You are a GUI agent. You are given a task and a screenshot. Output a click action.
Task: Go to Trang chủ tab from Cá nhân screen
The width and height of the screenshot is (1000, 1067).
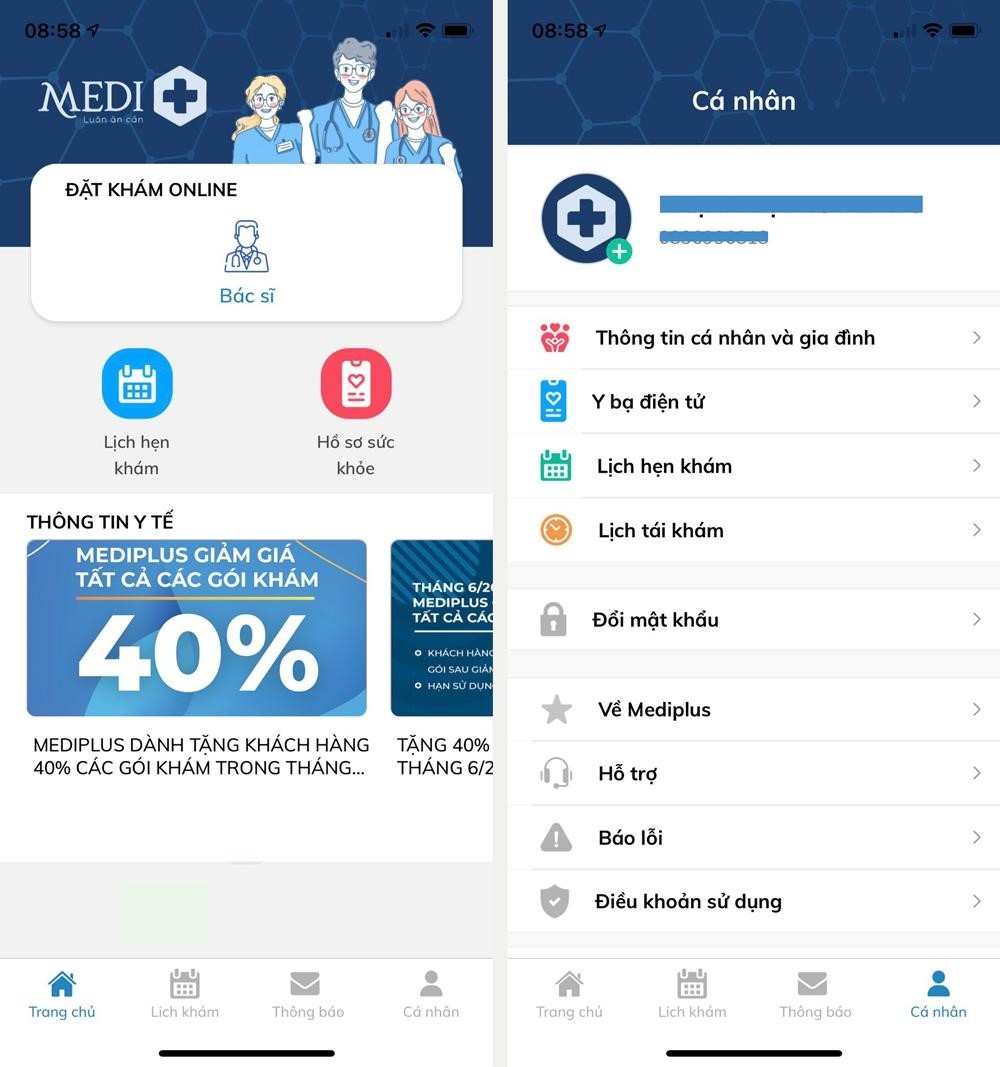point(569,994)
